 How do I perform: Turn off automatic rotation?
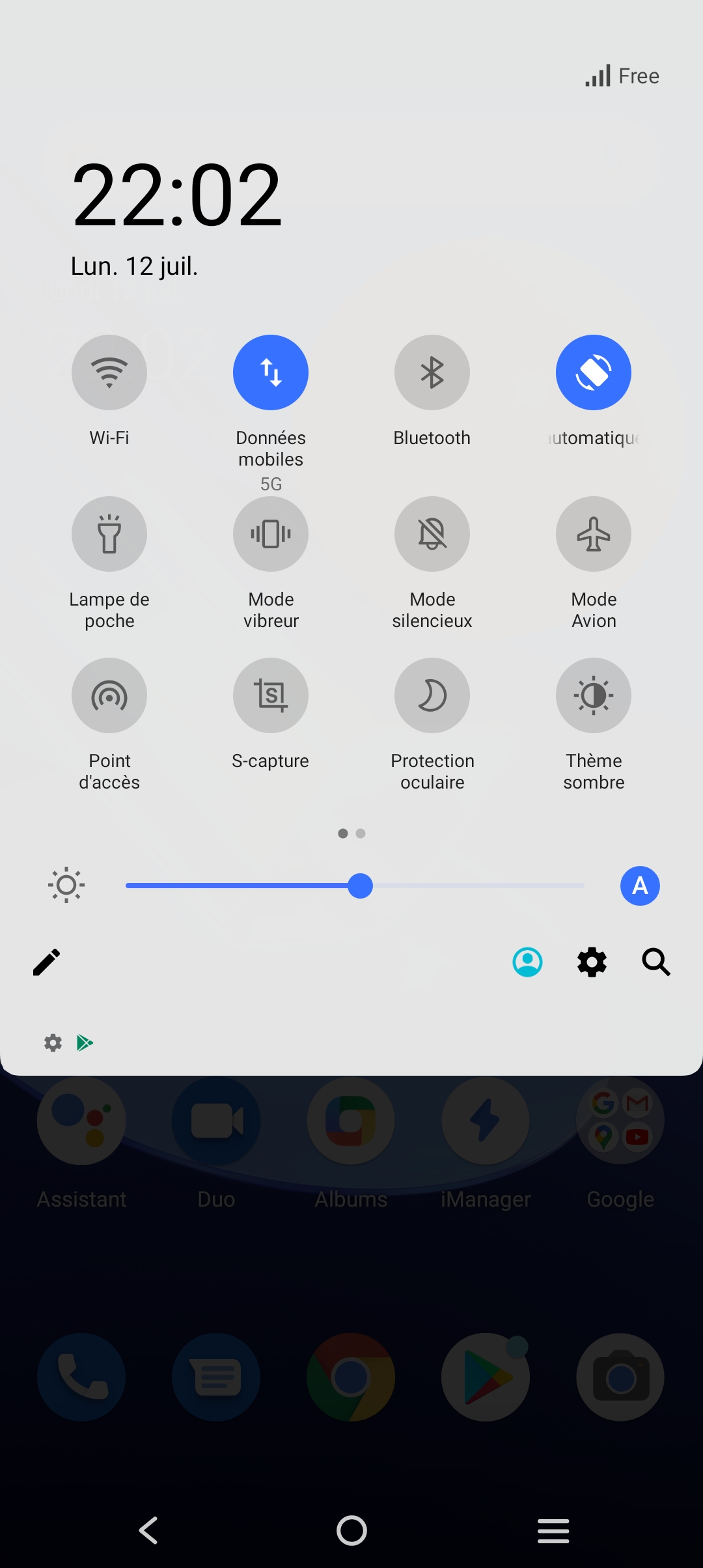tap(594, 372)
